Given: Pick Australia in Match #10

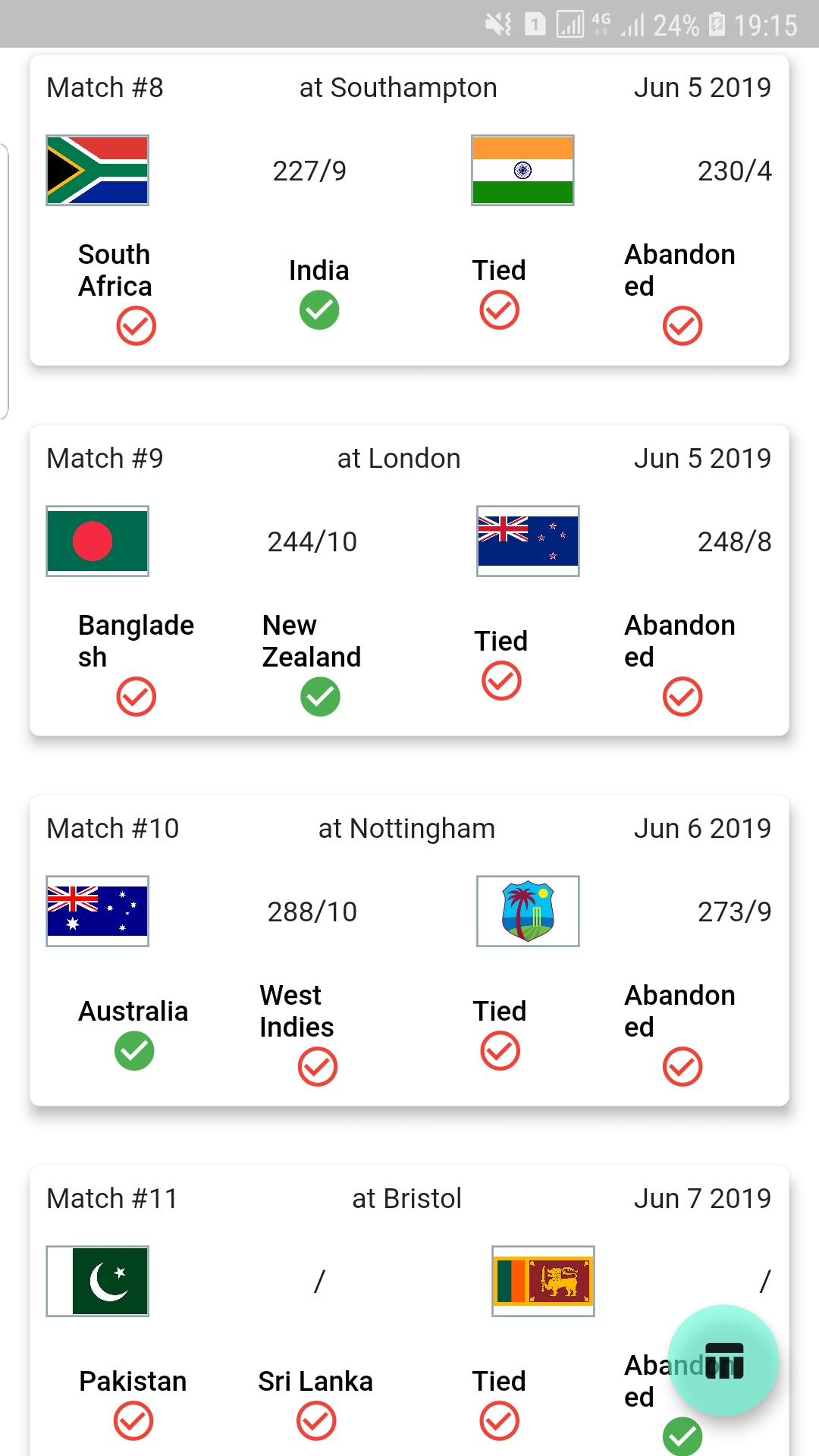Looking at the screenshot, I should click(x=134, y=1051).
